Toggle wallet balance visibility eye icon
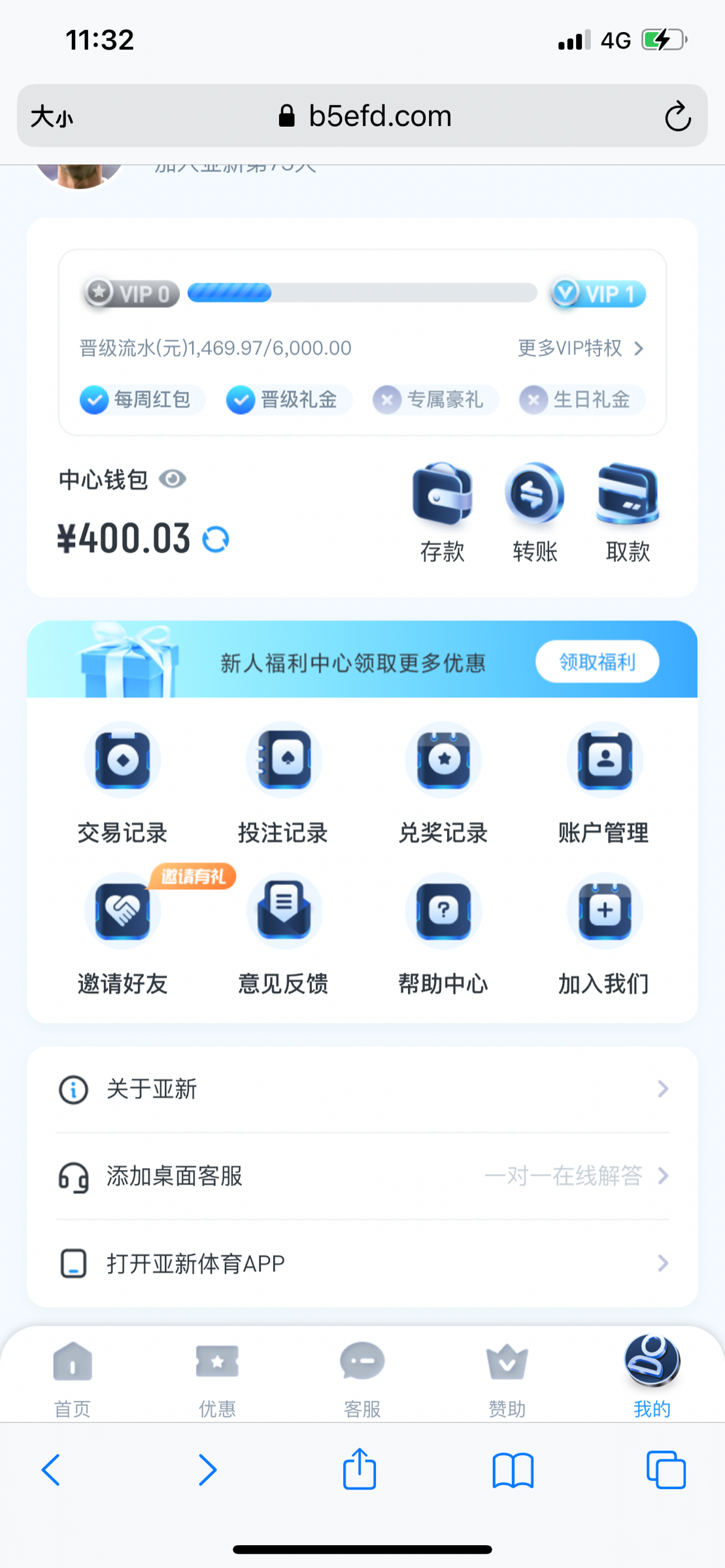Screen dimensions: 725x1568 point(173,480)
